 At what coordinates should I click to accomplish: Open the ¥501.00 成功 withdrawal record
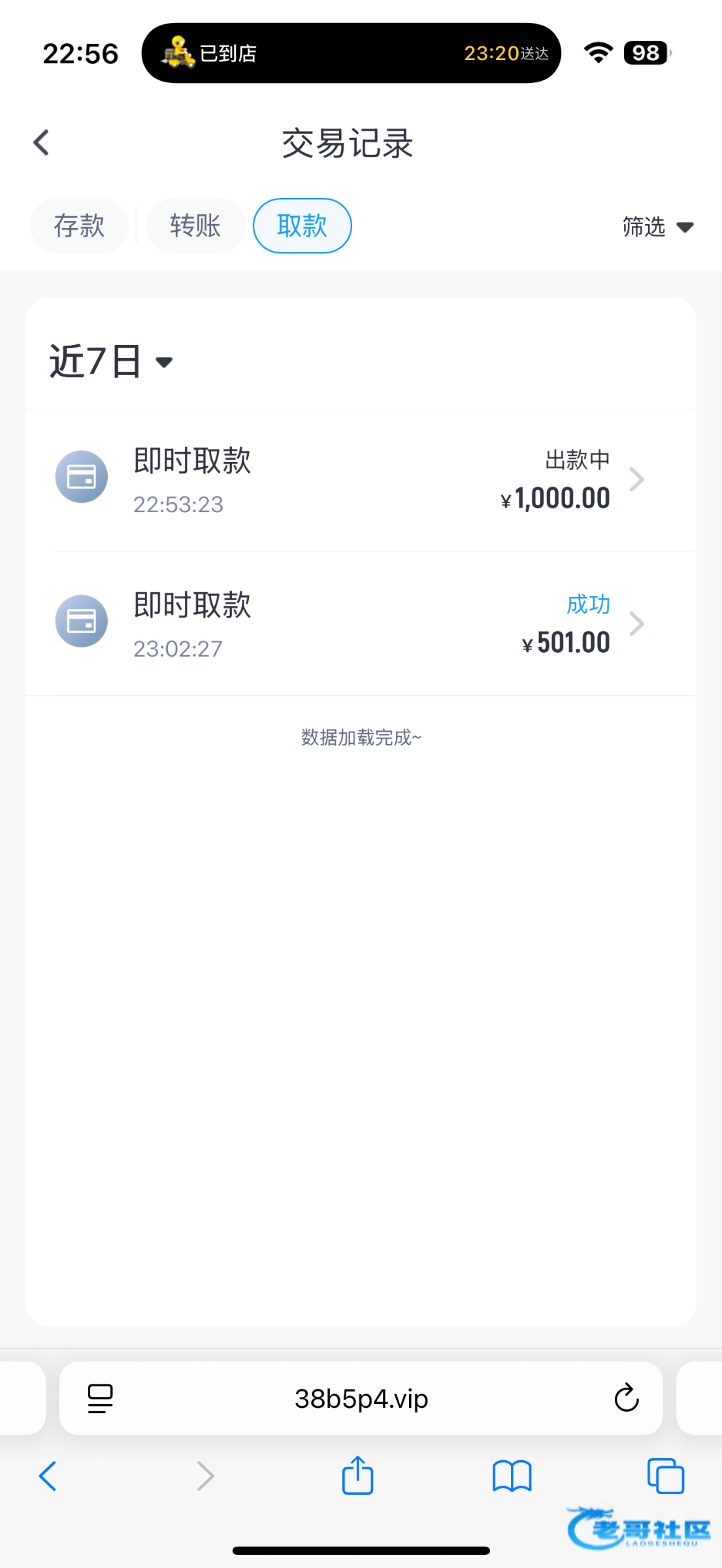pos(361,624)
